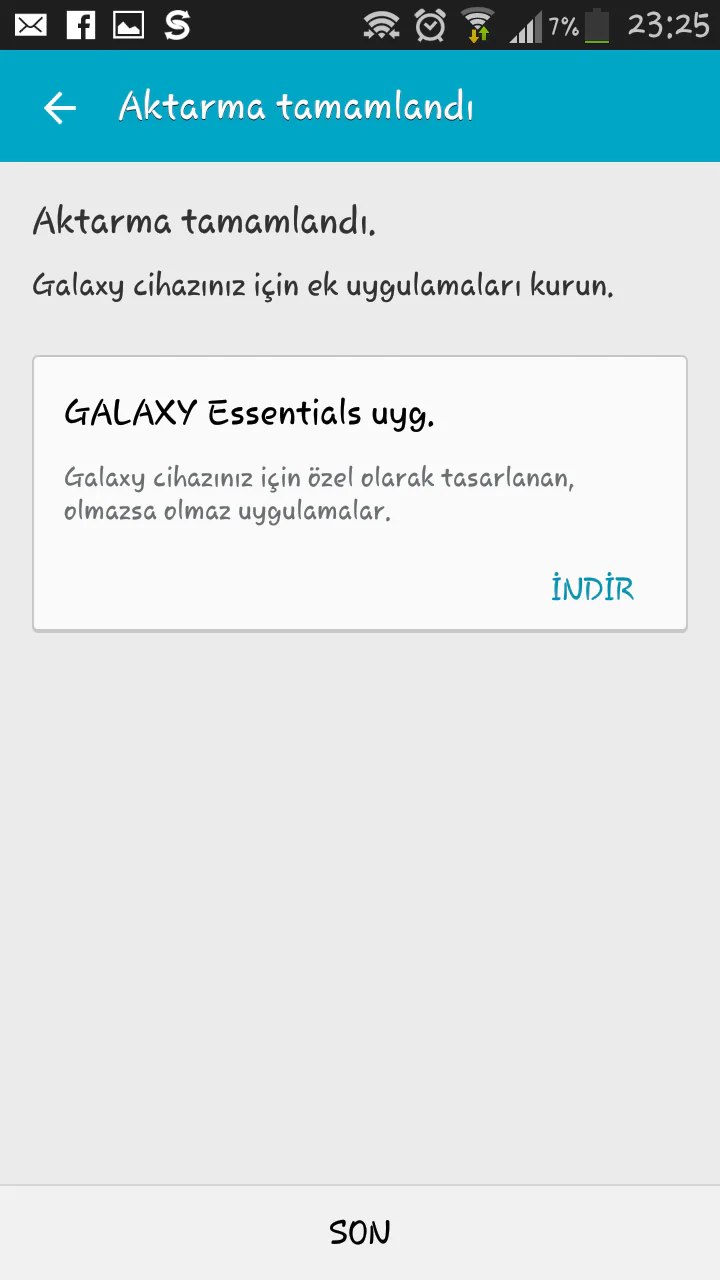Go back using the top arrow

click(x=60, y=107)
